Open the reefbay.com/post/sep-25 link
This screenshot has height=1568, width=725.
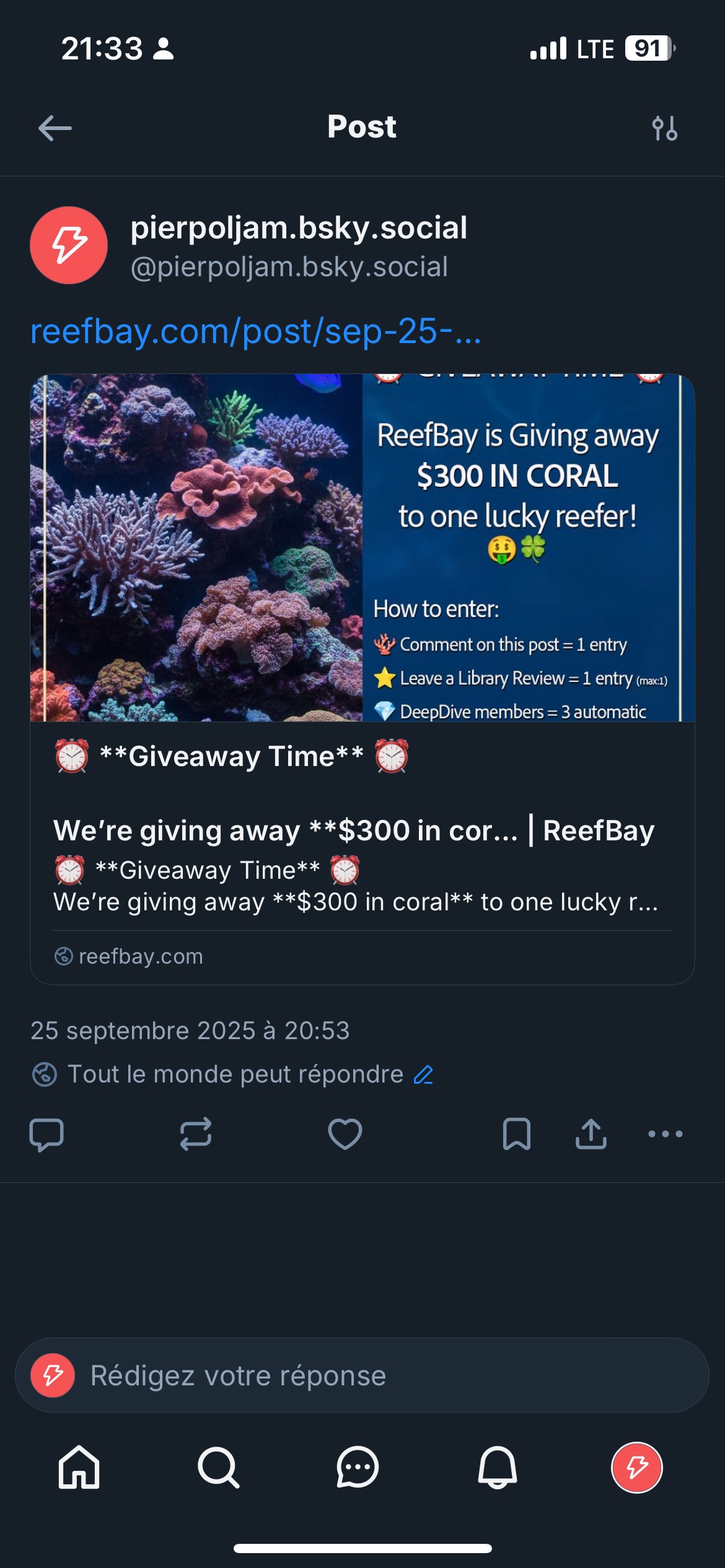pos(255,331)
